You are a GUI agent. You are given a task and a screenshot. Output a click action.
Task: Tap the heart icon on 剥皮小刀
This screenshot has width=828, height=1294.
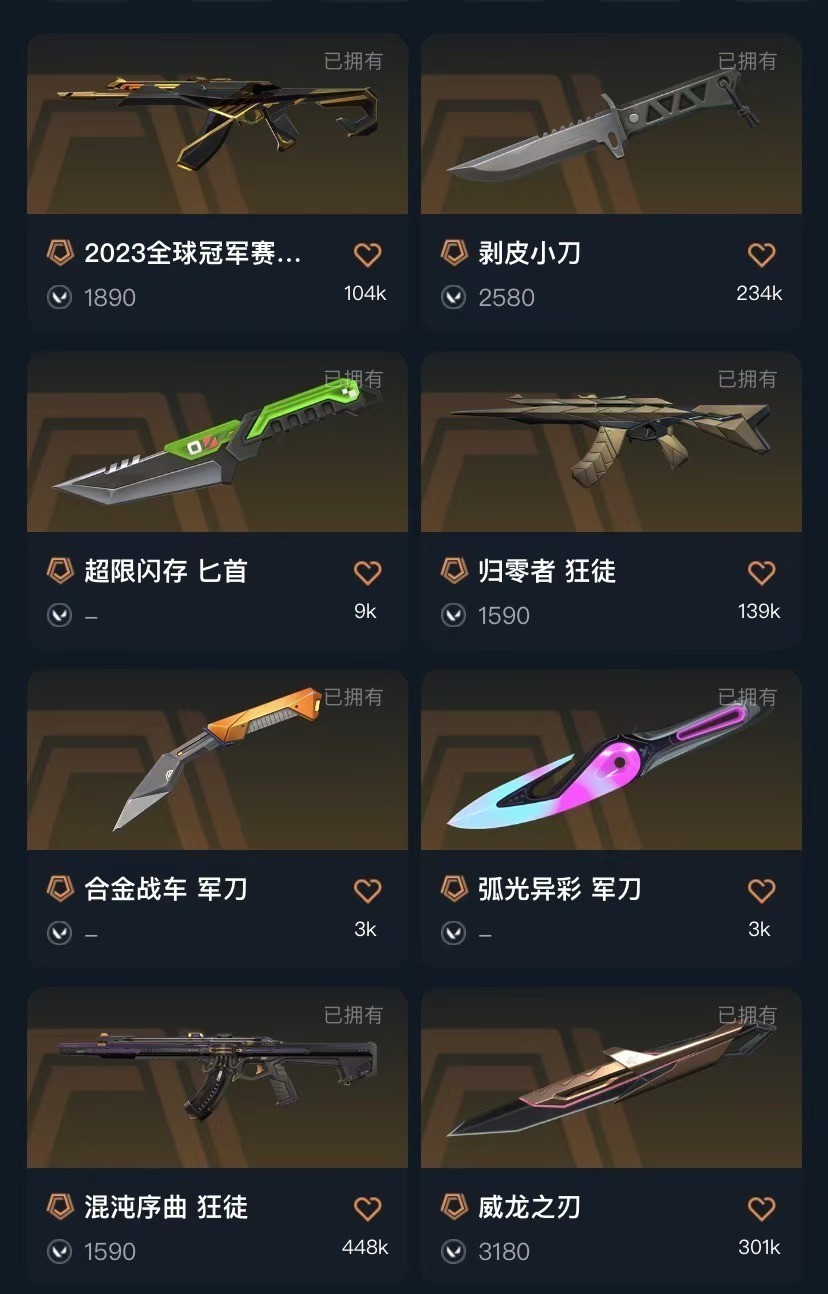coord(762,255)
